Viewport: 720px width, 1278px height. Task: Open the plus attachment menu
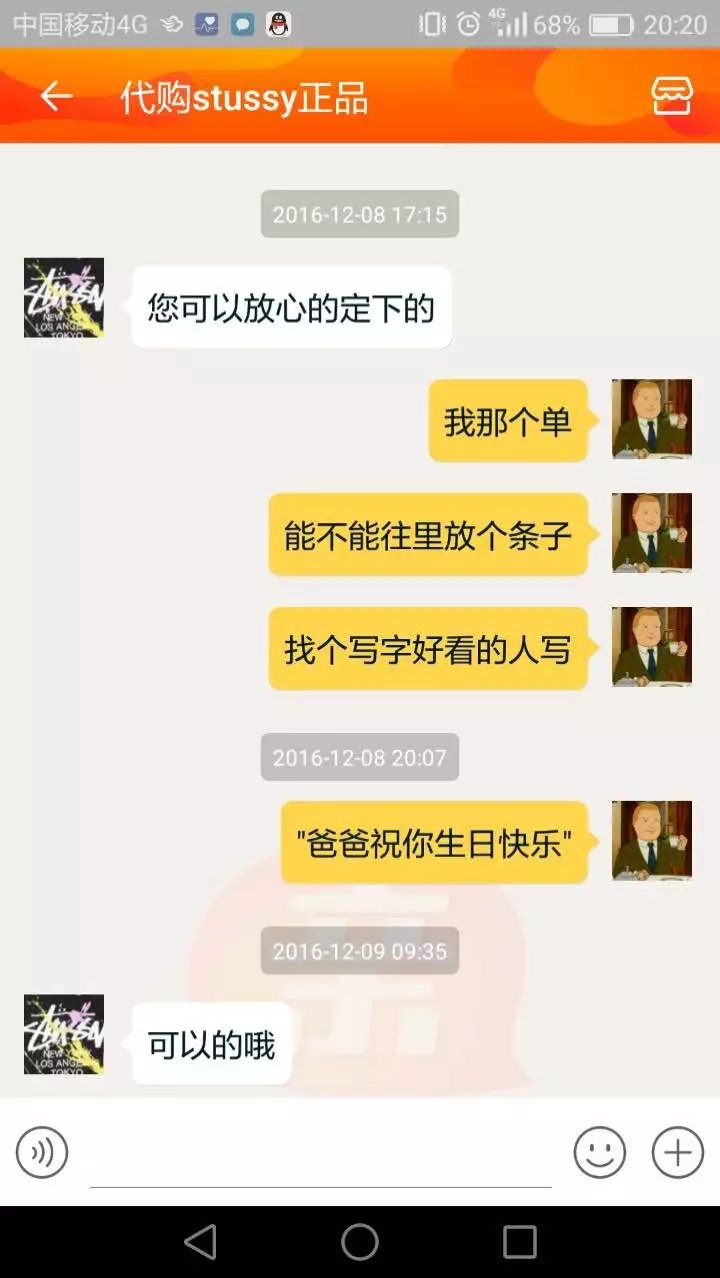677,1153
